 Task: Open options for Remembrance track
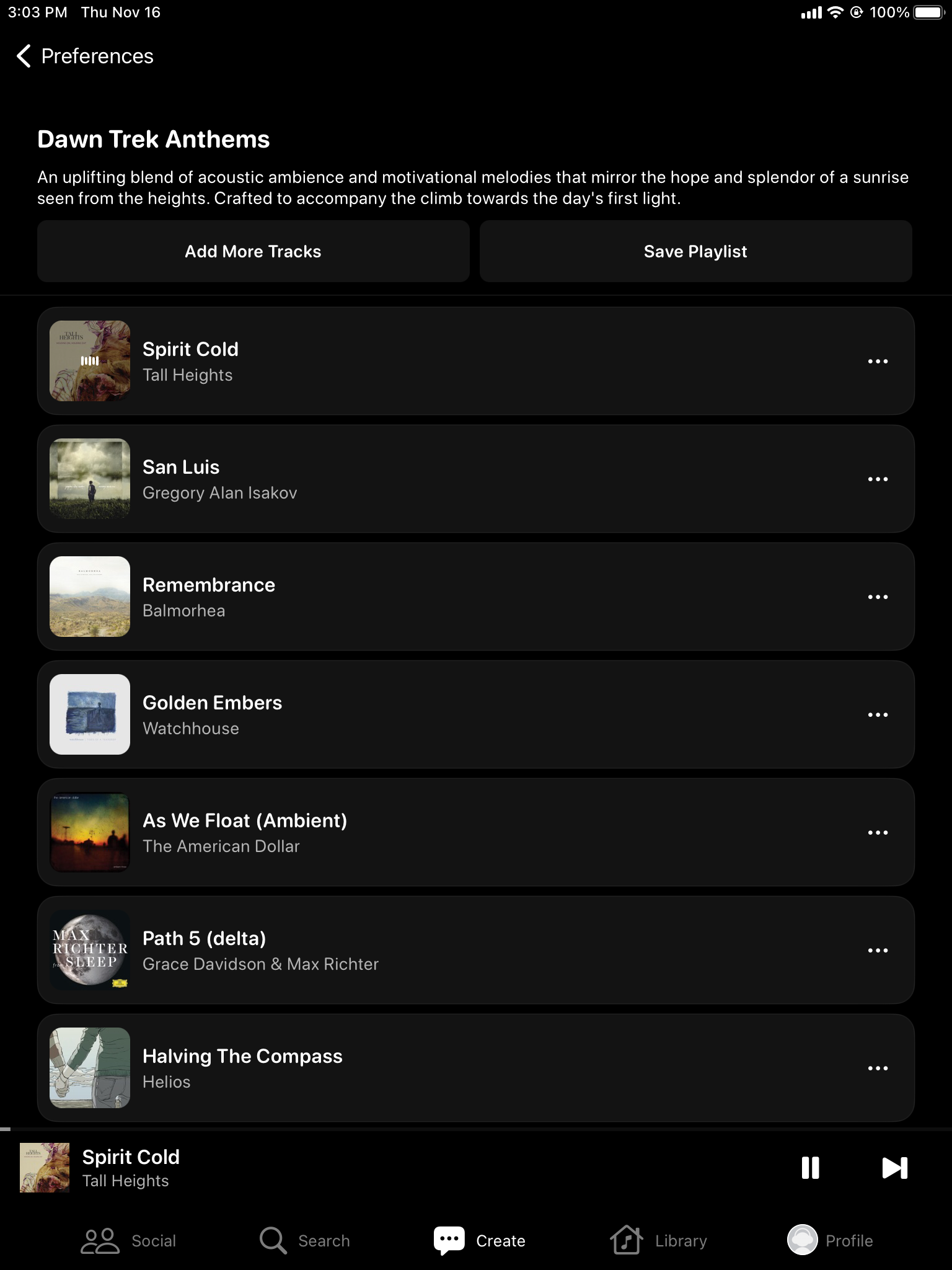pos(878,597)
